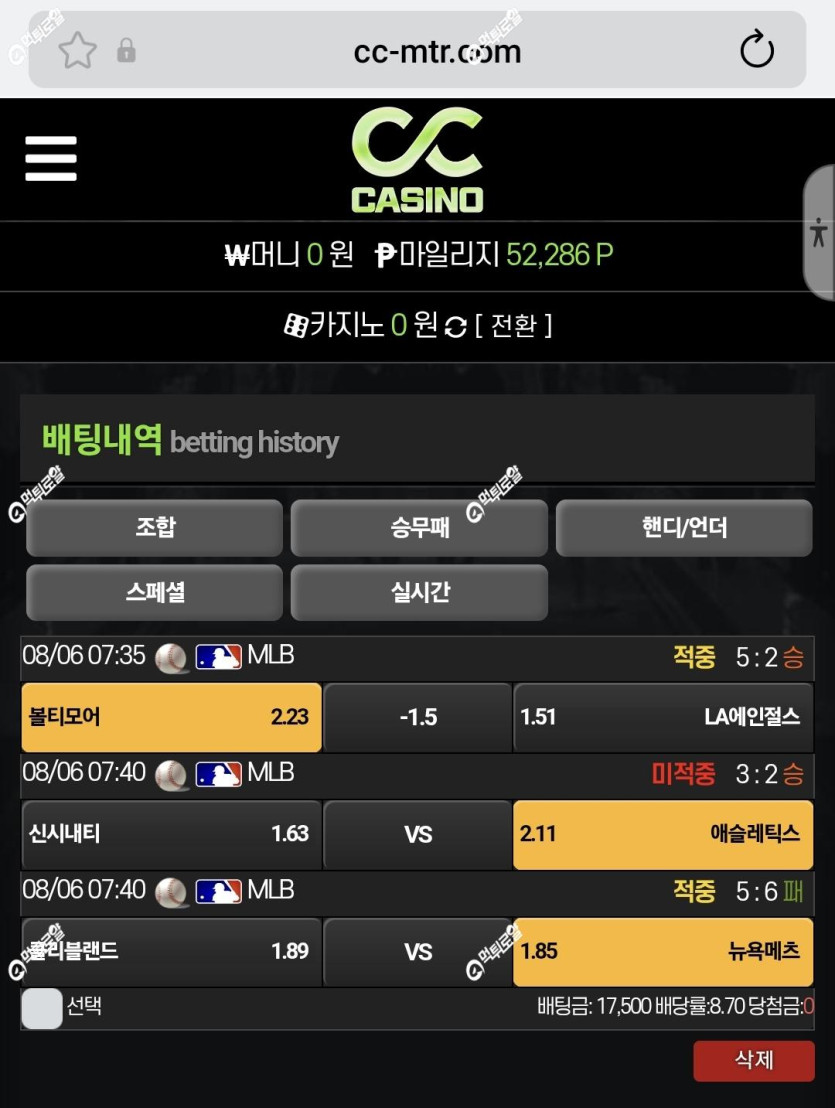This screenshot has height=1108, width=835.
Task: Filter betting history by 승무패
Action: point(420,527)
